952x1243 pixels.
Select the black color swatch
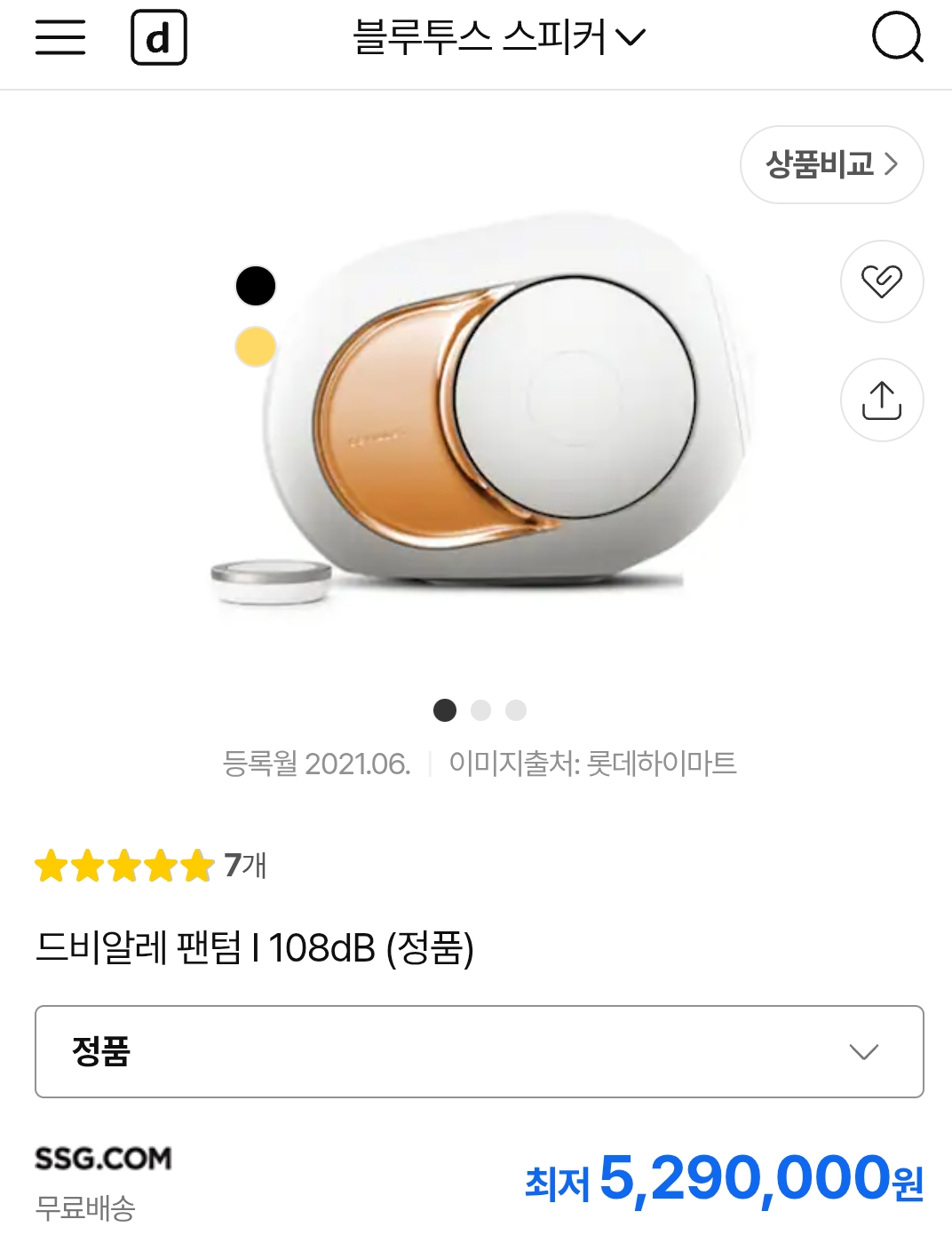[256, 286]
